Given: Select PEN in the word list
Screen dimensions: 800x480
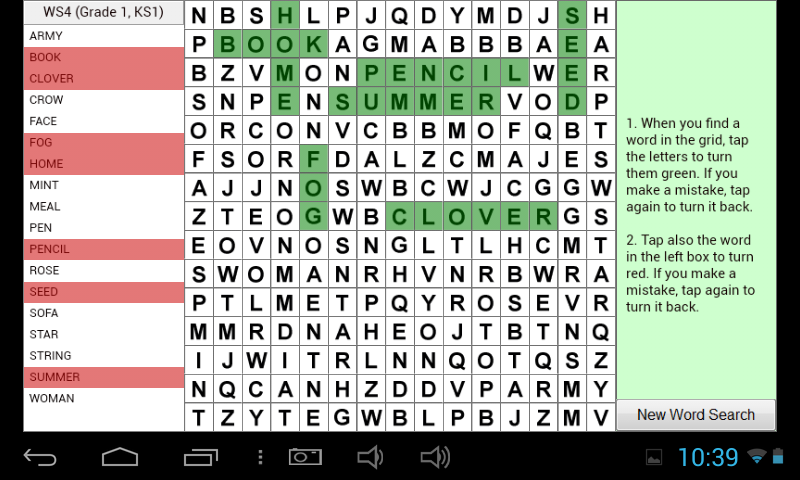Looking at the screenshot, I should tap(104, 228).
